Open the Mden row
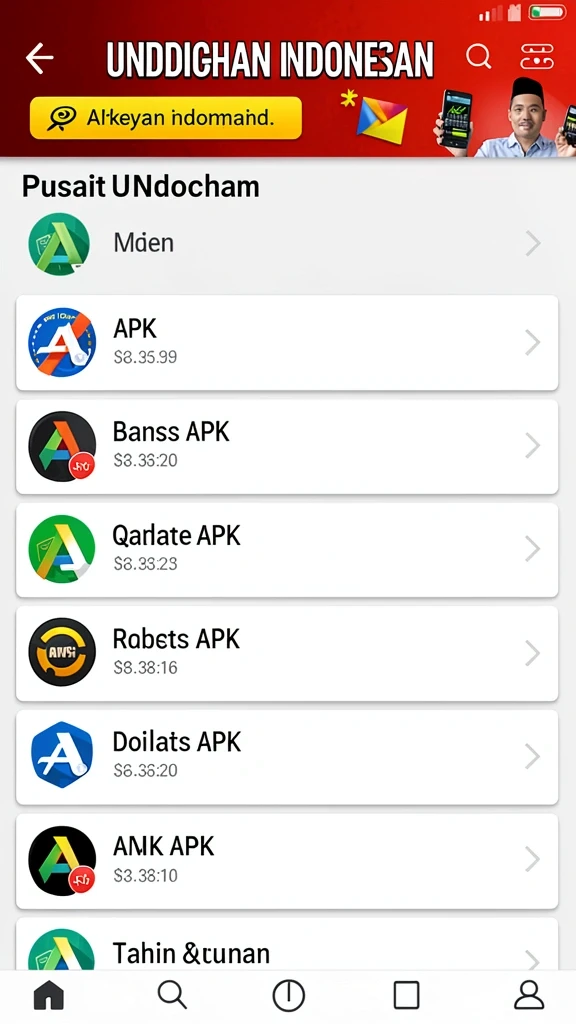 coord(287,244)
